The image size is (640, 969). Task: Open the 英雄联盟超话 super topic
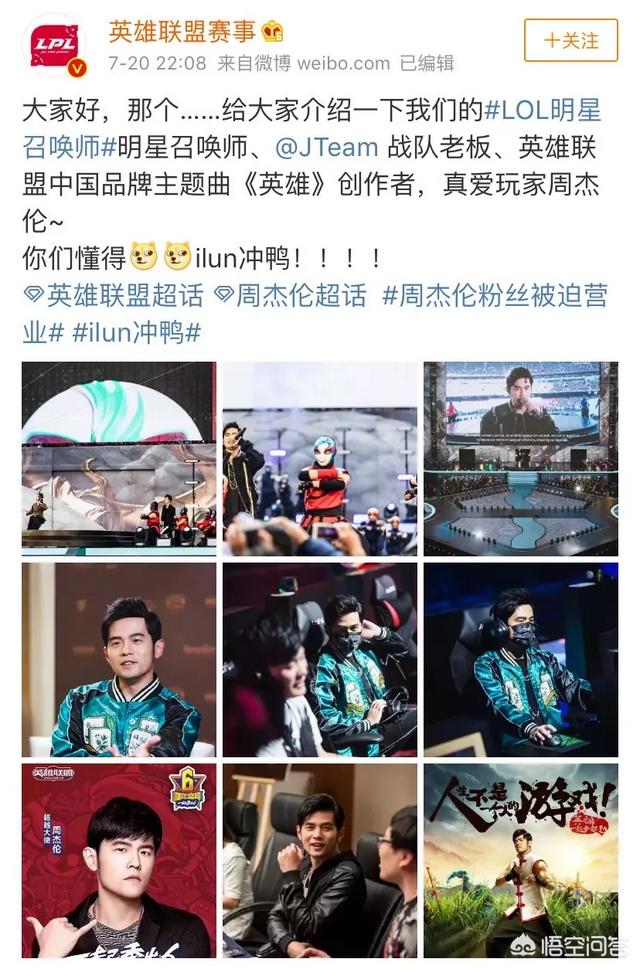tap(113, 294)
